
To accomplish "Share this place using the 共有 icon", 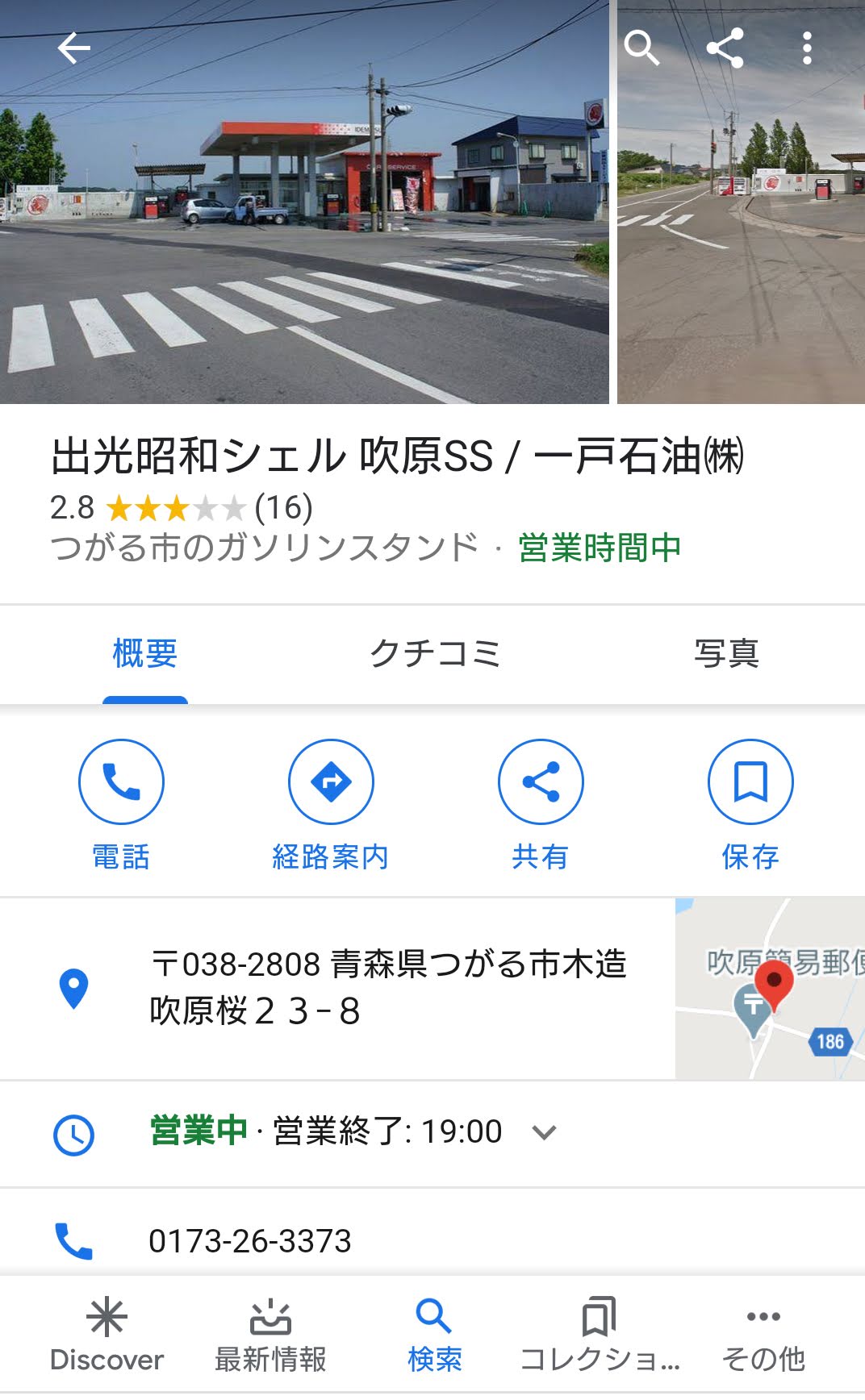I will (x=541, y=781).
